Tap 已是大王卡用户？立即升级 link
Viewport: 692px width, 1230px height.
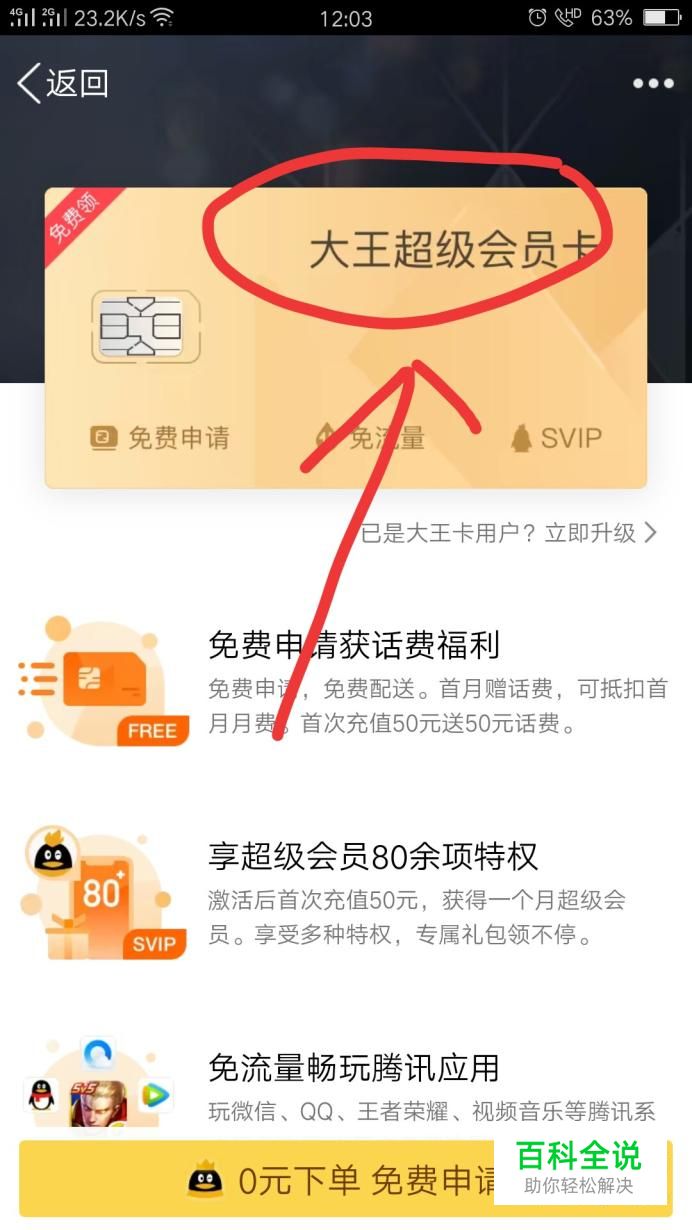pyautogui.click(x=508, y=533)
